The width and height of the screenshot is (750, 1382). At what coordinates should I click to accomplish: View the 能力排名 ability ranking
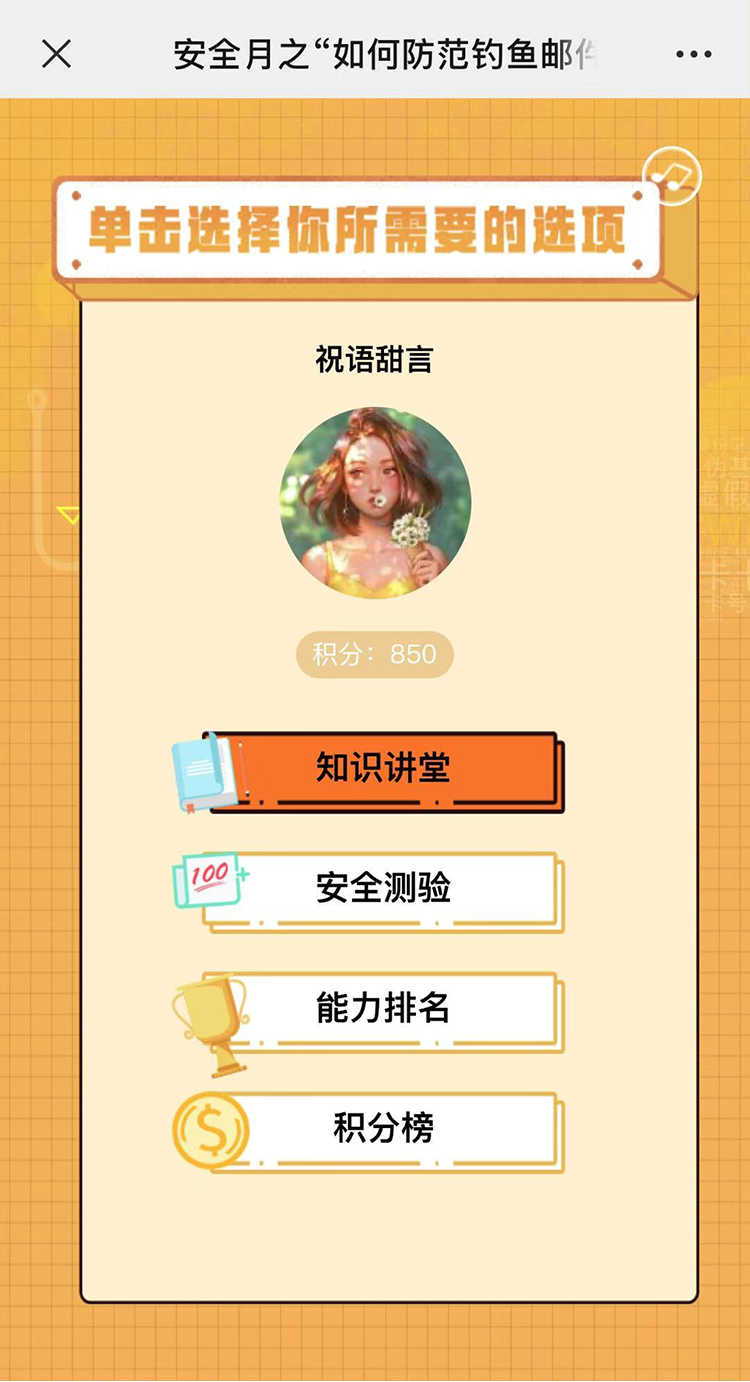tap(382, 1007)
